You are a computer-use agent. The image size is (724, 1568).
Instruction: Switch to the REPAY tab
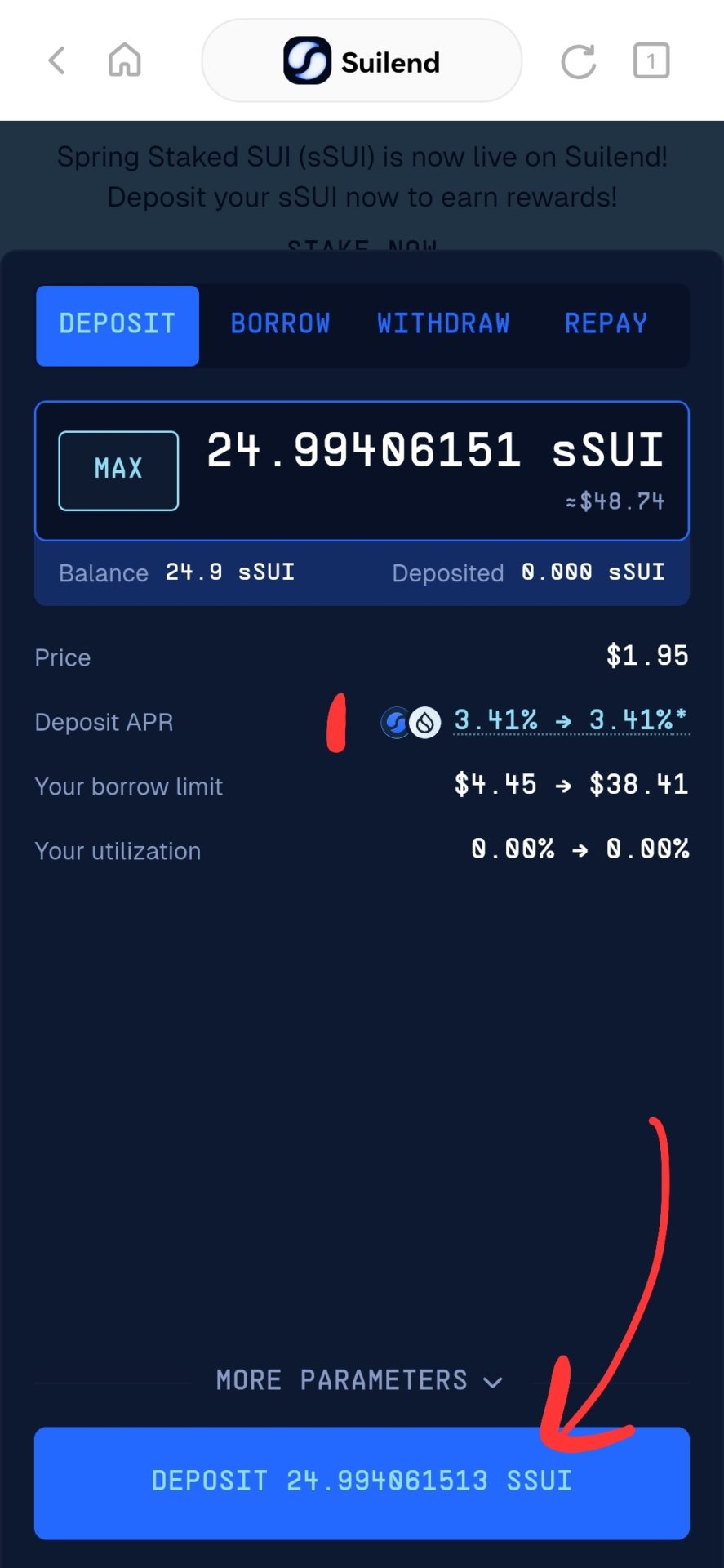pyautogui.click(x=606, y=324)
